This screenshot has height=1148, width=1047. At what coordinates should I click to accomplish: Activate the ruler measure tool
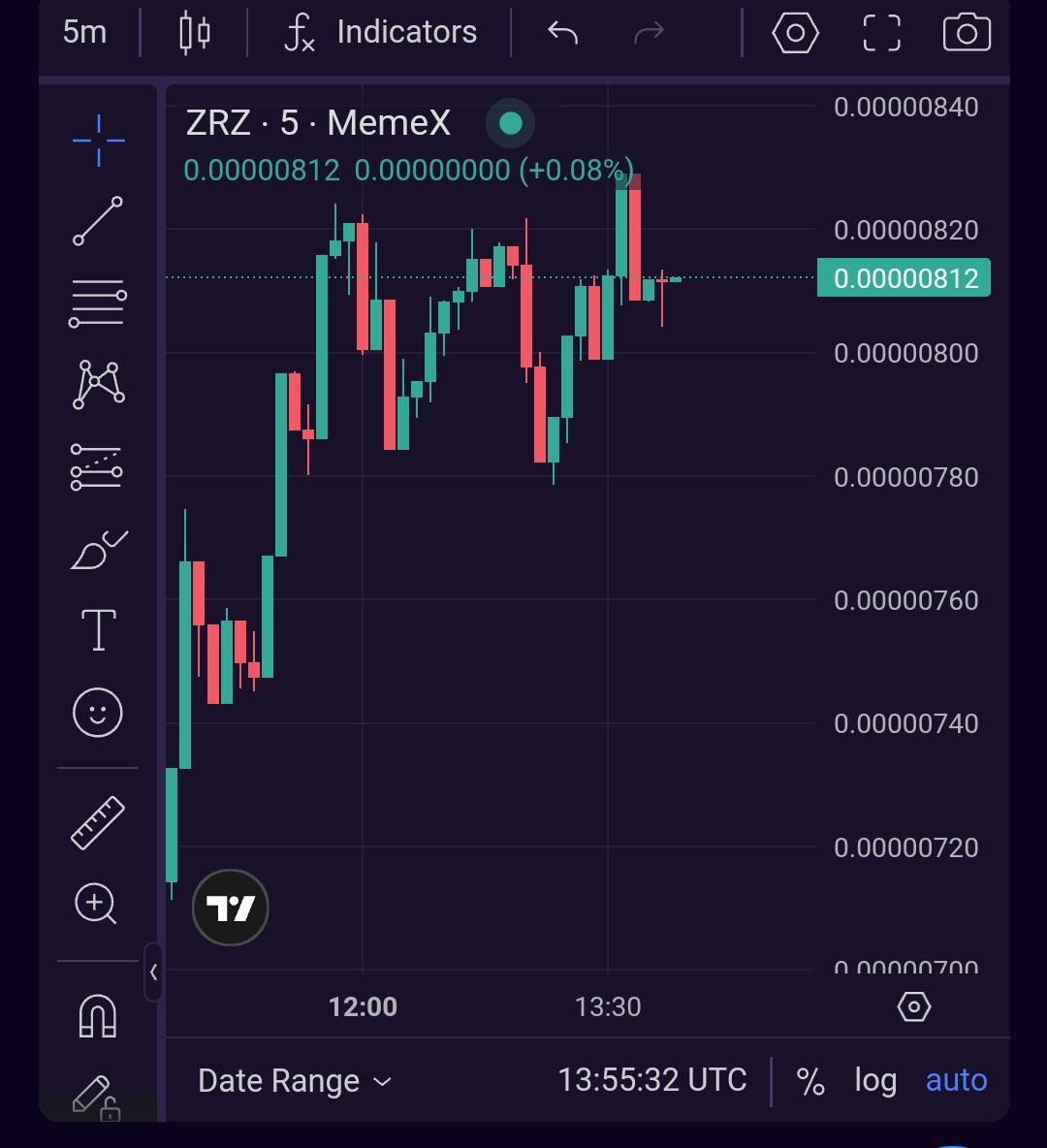coord(98,822)
